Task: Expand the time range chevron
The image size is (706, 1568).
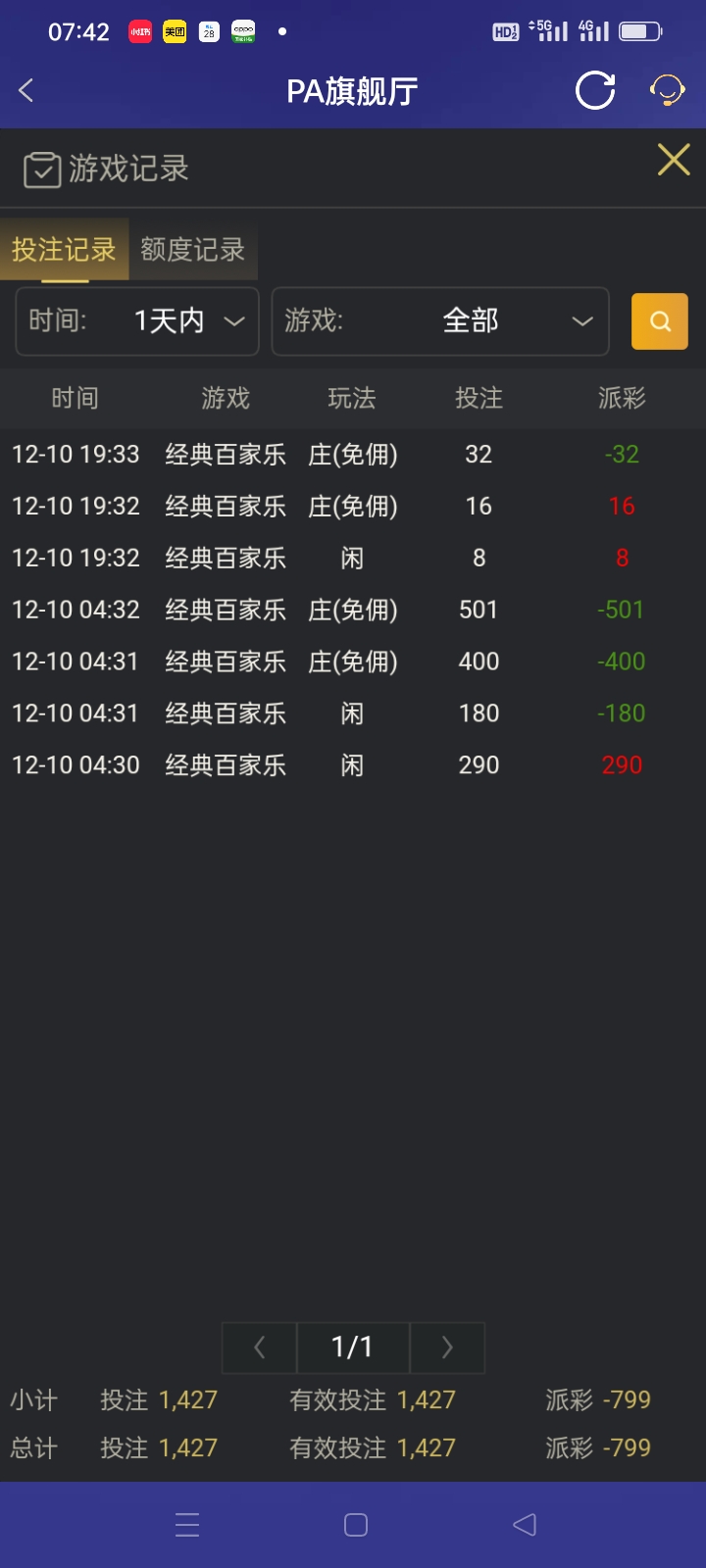Action: (x=233, y=321)
